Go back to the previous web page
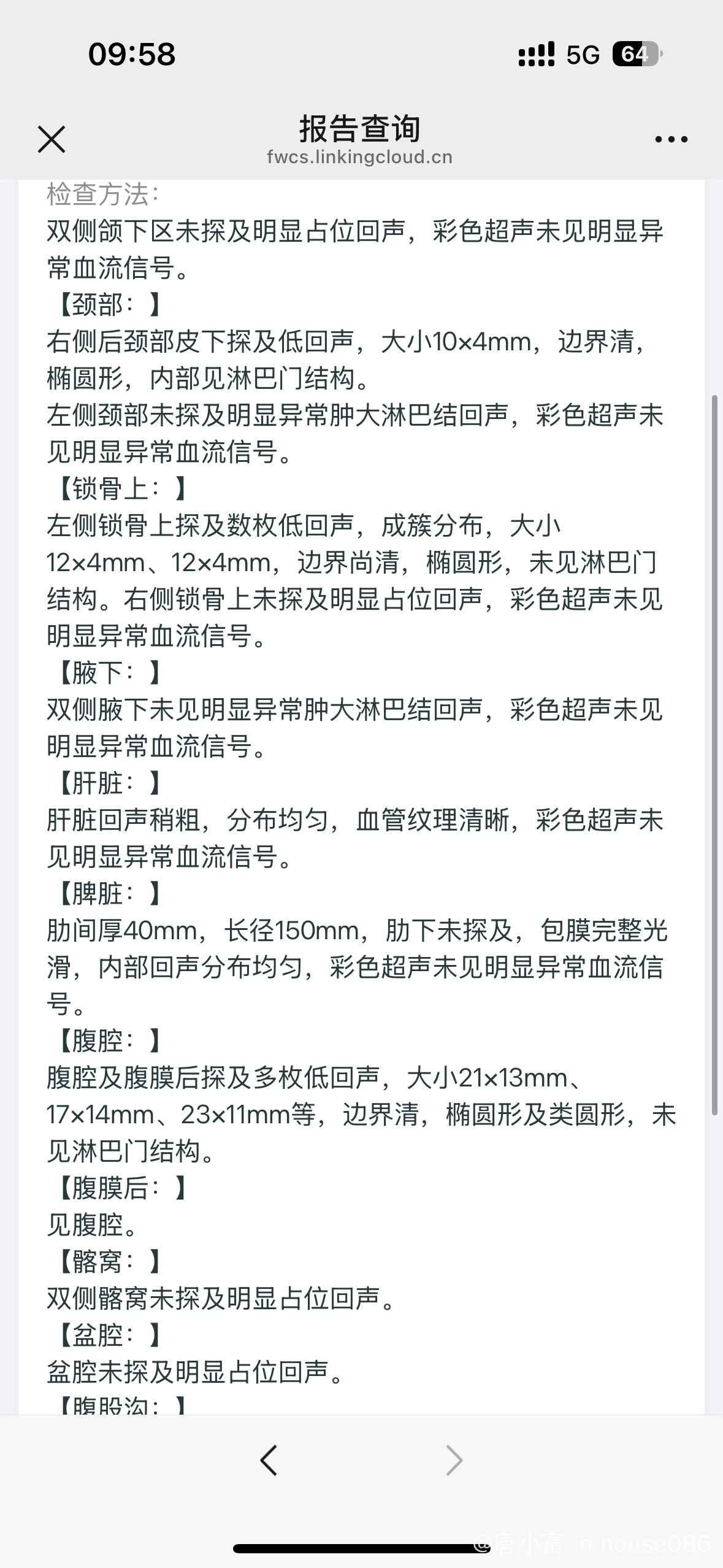 (269, 1460)
